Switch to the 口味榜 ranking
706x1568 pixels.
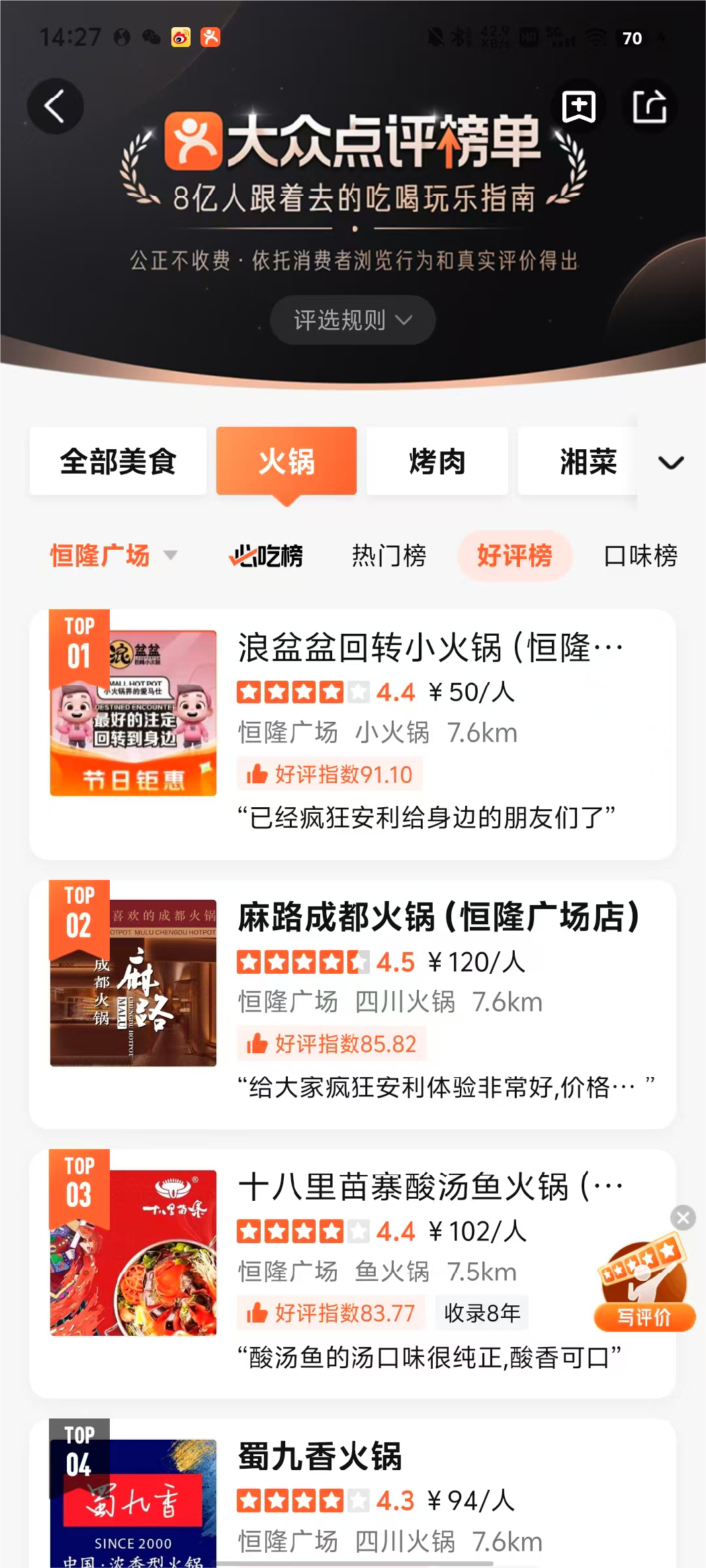[x=640, y=556]
